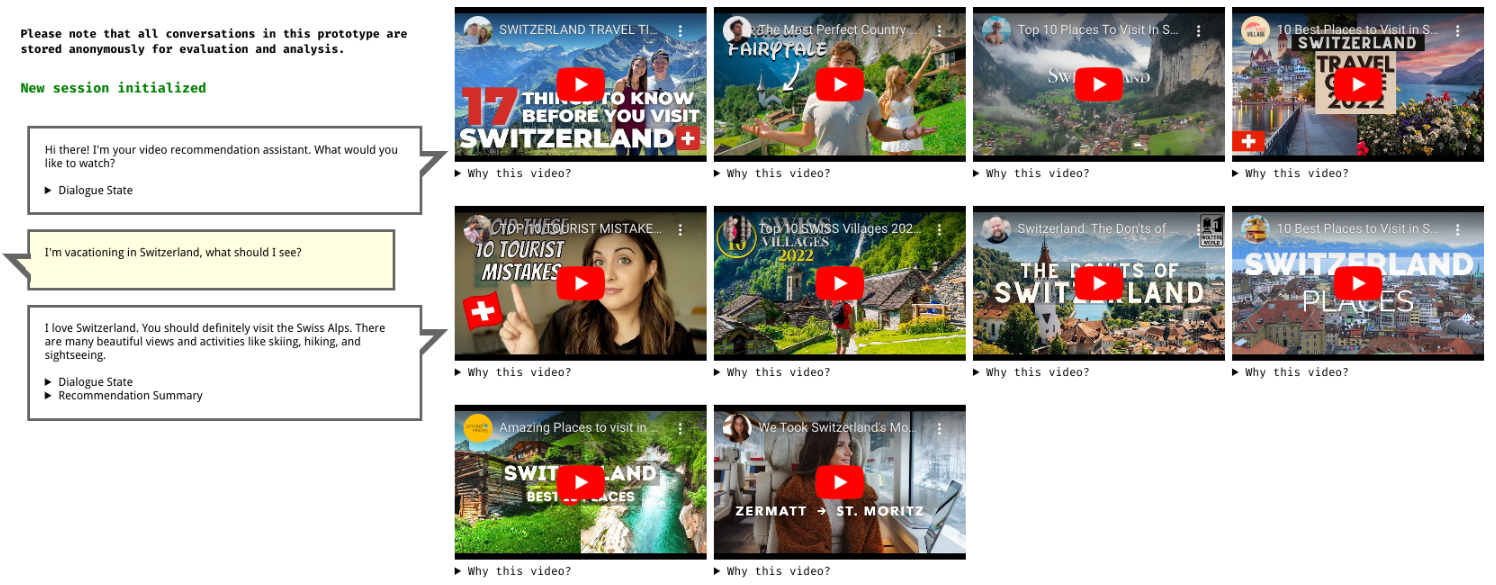Play 'Amazing Places to visit' Switzerland video
Screen dimensions: 1496x585
click(x=580, y=482)
